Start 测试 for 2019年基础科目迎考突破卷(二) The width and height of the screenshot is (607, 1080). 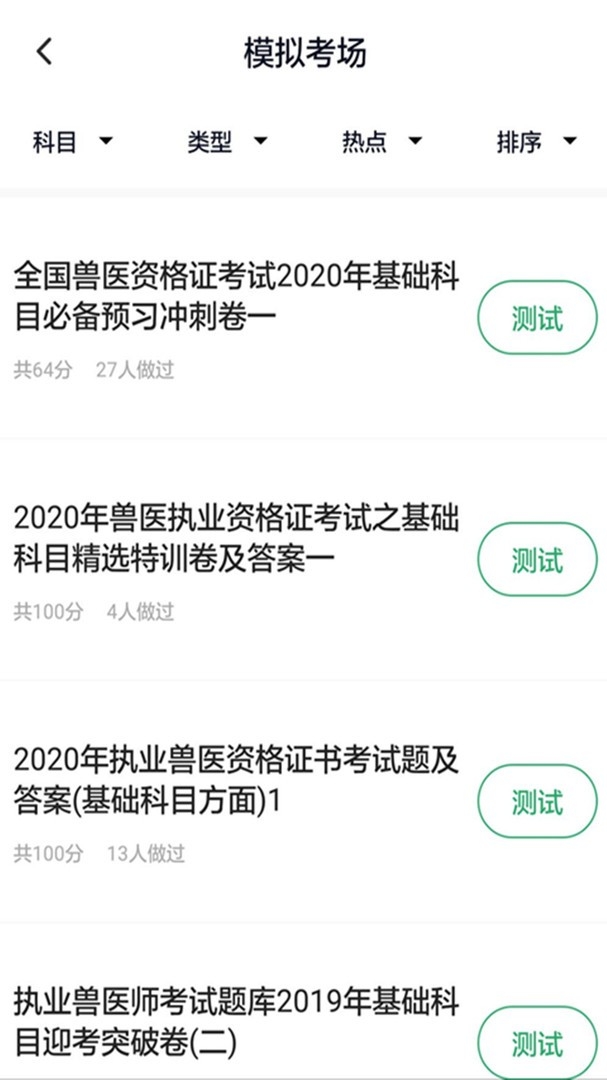coord(537,1042)
